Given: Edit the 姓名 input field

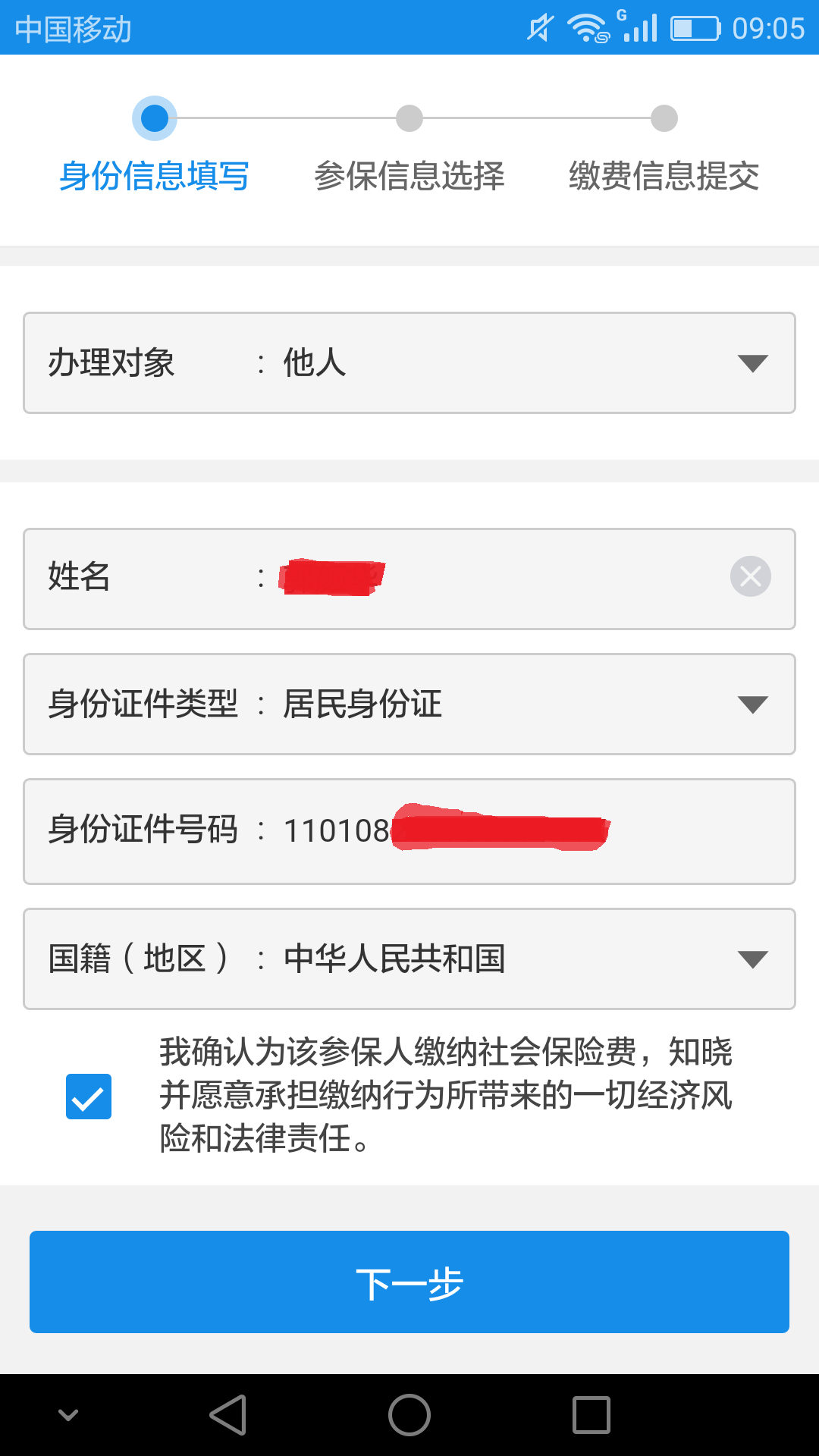Looking at the screenshot, I should click(409, 579).
